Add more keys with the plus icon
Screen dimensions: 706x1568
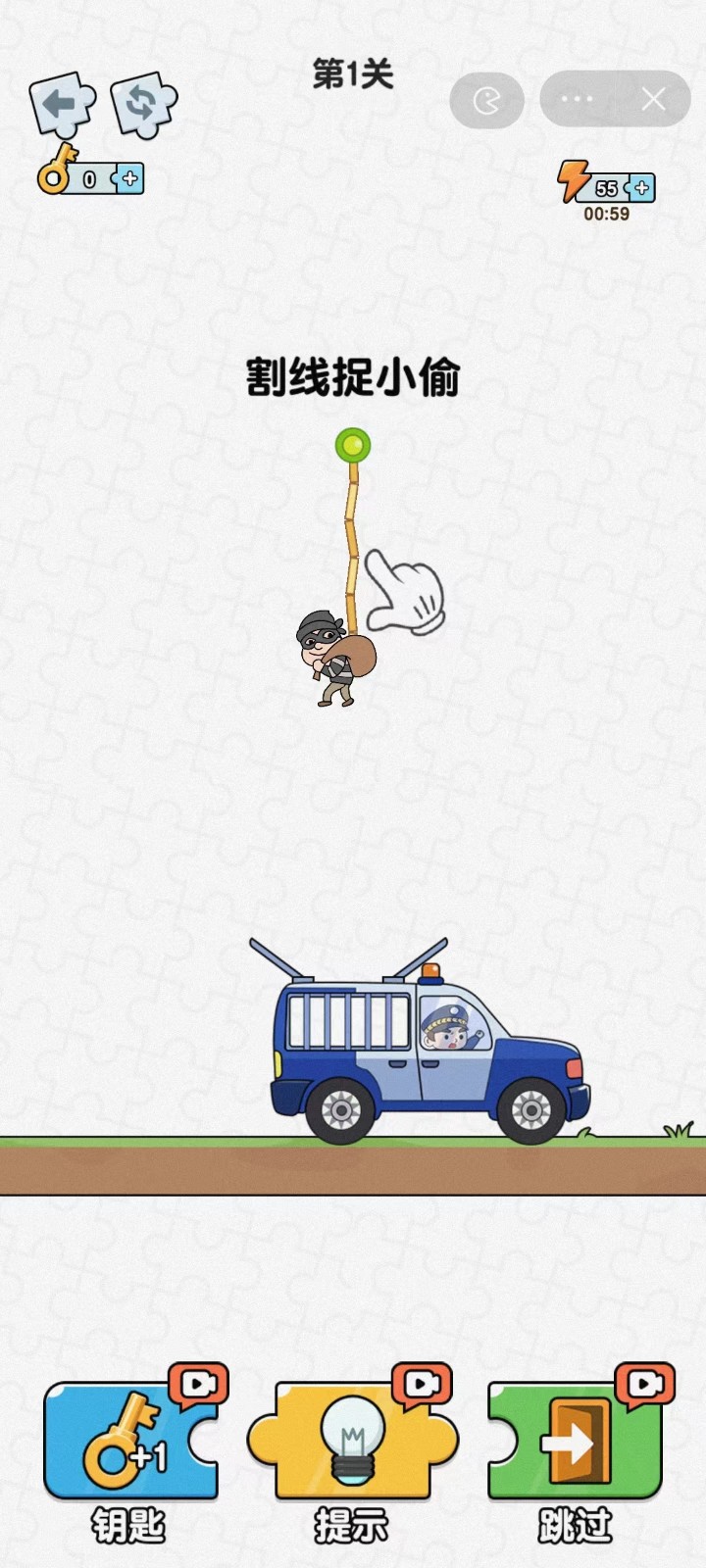click(x=129, y=178)
